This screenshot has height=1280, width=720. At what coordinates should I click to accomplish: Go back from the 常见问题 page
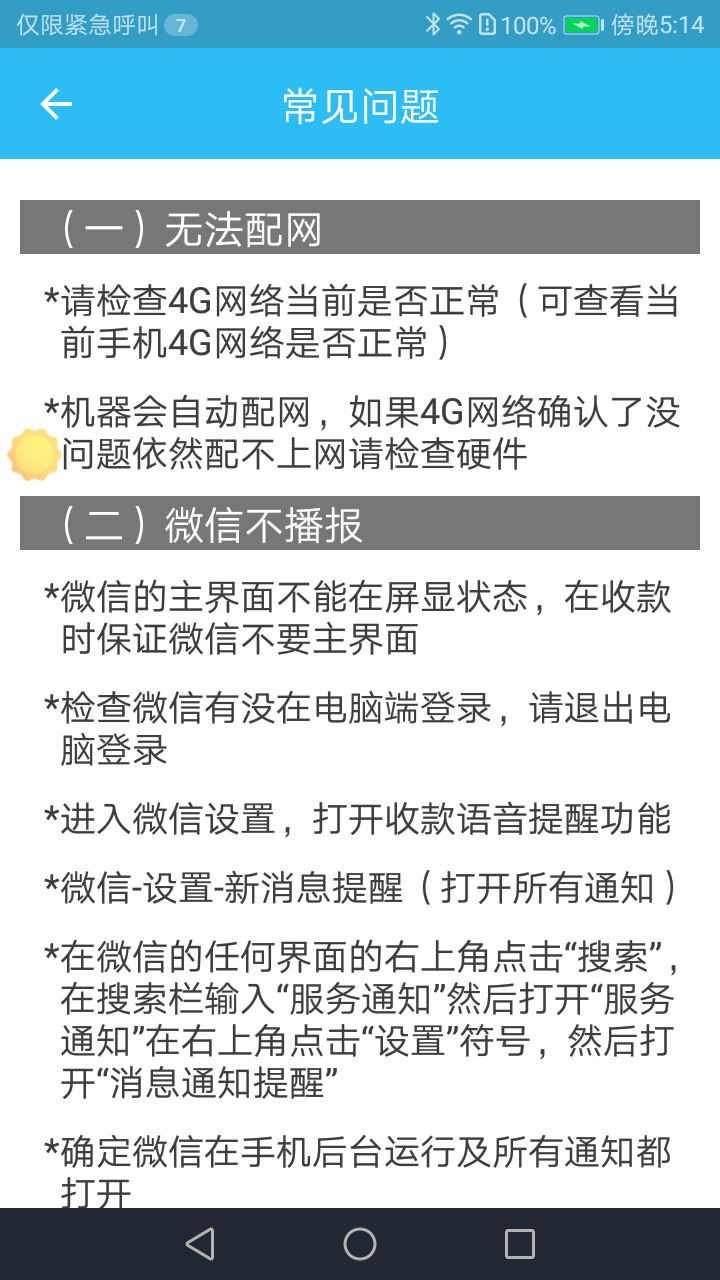tap(56, 104)
